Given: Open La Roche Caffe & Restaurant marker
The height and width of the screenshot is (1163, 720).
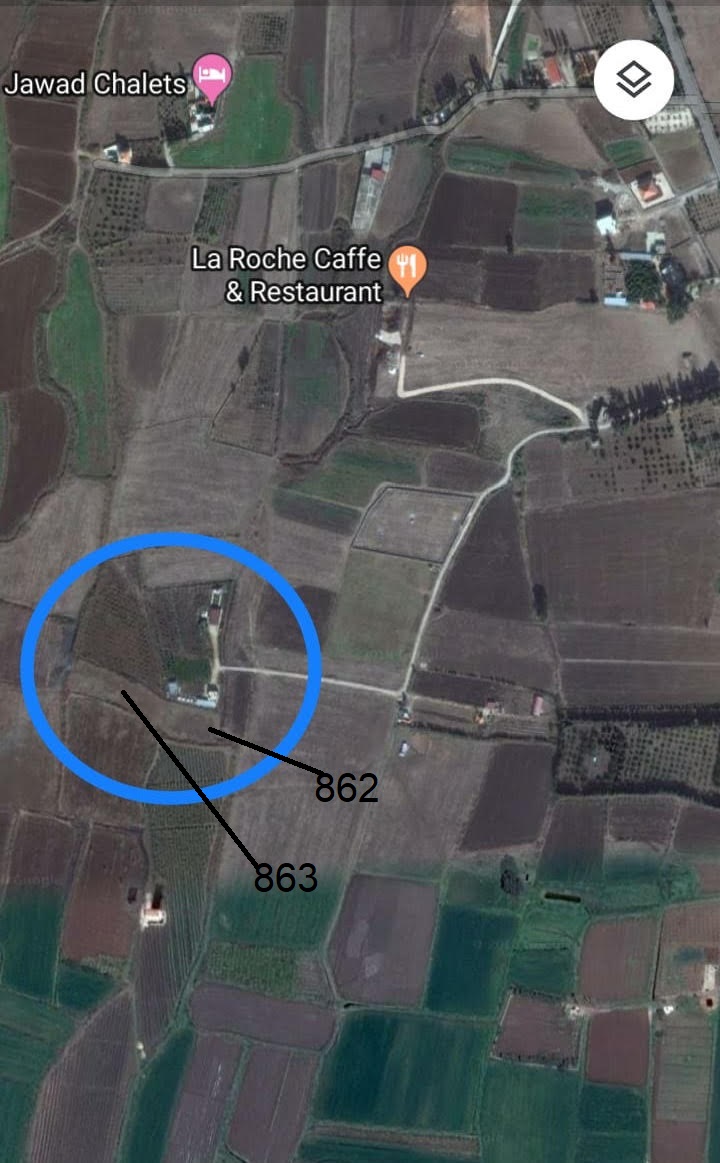Looking at the screenshot, I should [406, 267].
